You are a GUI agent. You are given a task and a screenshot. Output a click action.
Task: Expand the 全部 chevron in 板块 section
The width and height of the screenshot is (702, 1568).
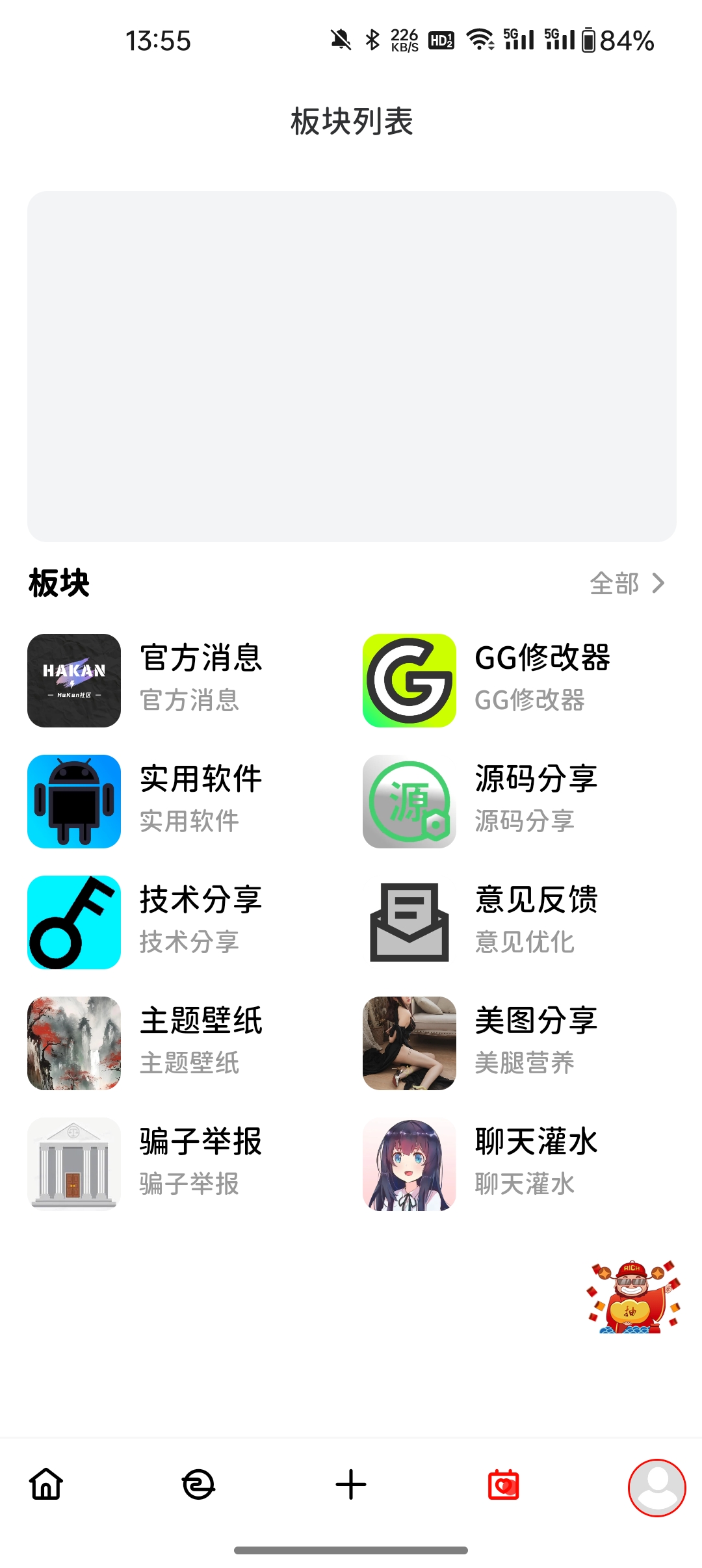coord(661,584)
